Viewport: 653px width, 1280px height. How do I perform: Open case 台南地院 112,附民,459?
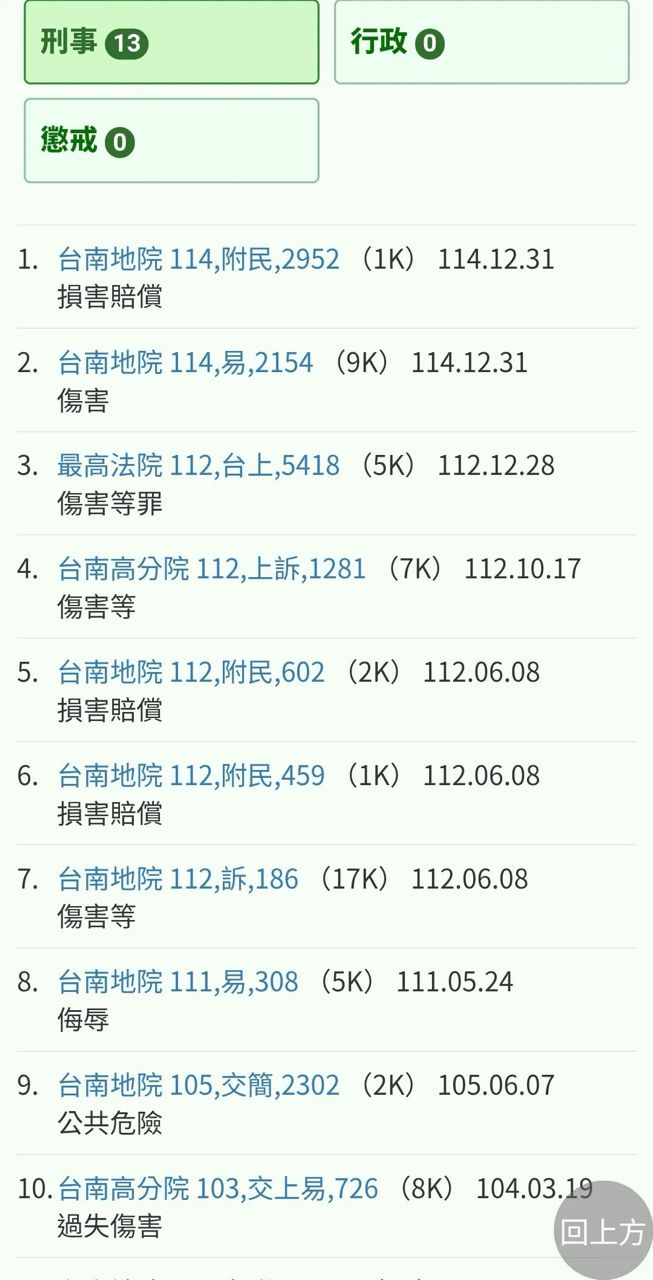point(191,776)
